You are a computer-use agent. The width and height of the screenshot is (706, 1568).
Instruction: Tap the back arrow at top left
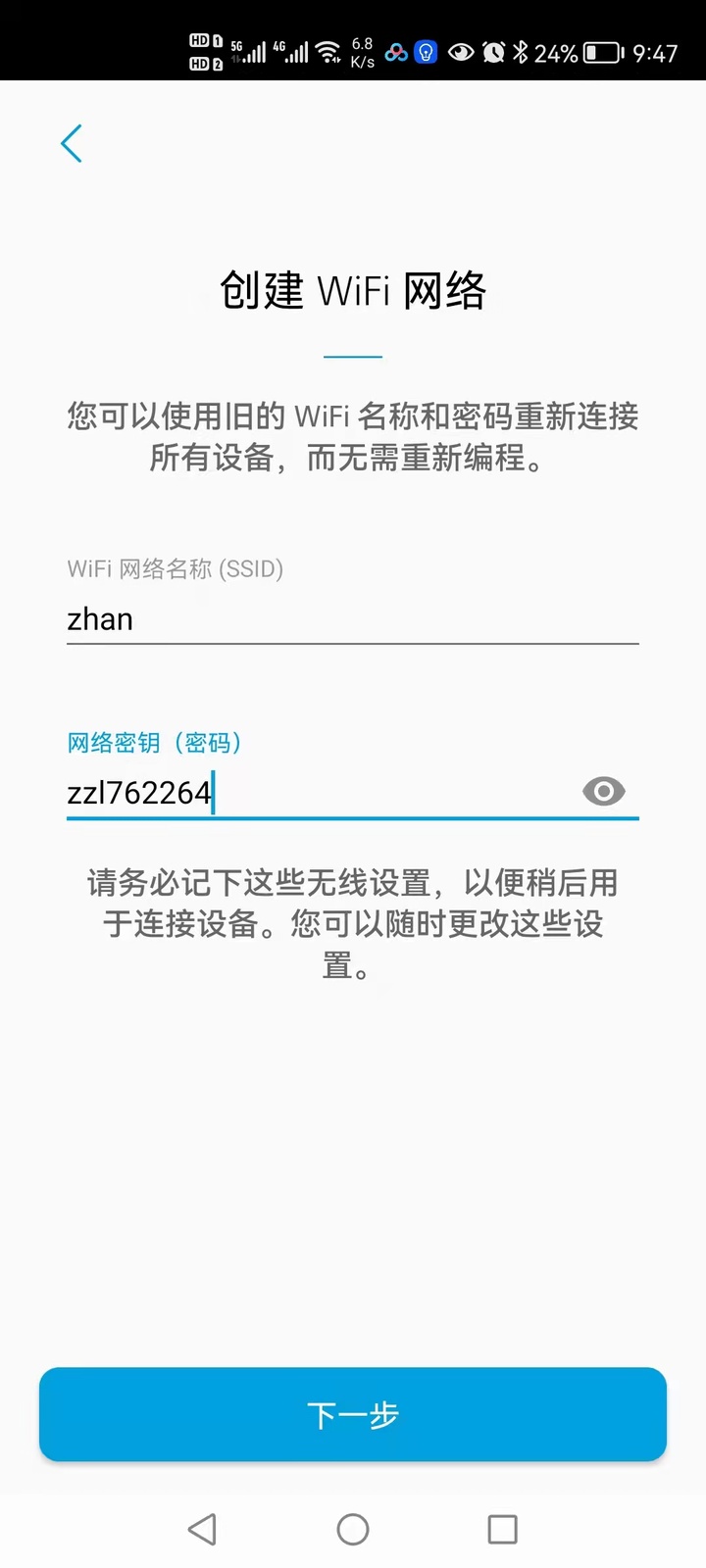point(71,143)
